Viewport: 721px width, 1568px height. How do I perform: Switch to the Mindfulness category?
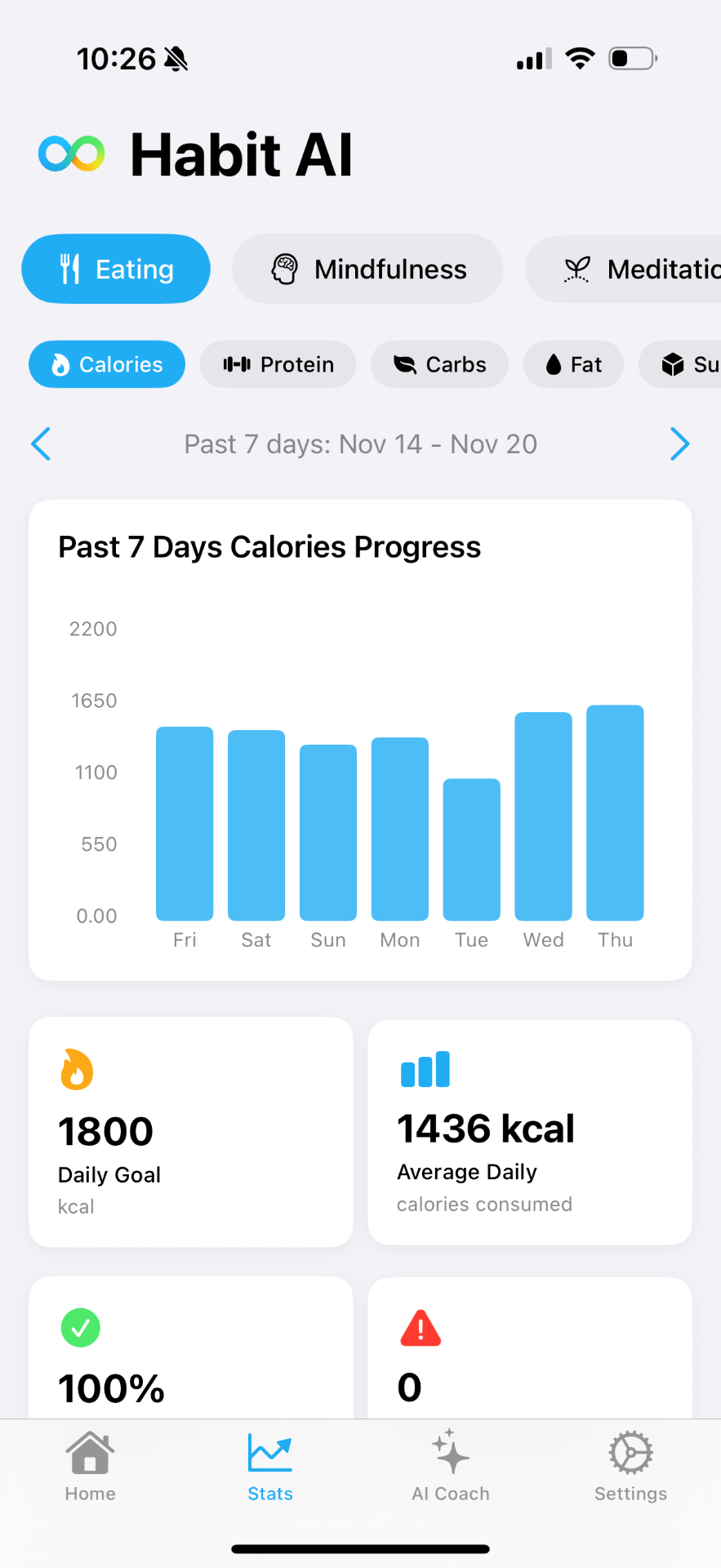[x=367, y=269]
